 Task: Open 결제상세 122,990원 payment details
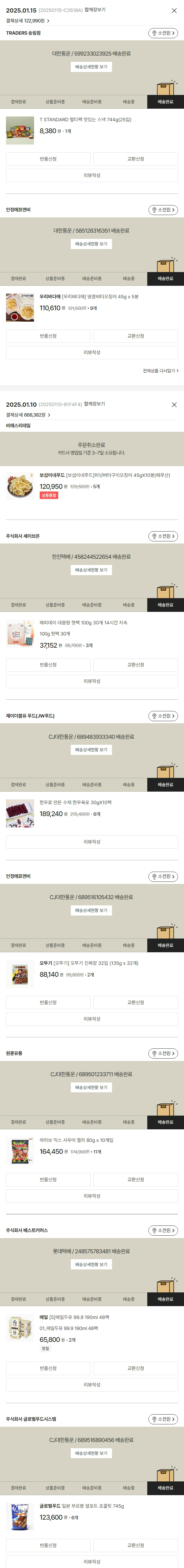point(27,21)
